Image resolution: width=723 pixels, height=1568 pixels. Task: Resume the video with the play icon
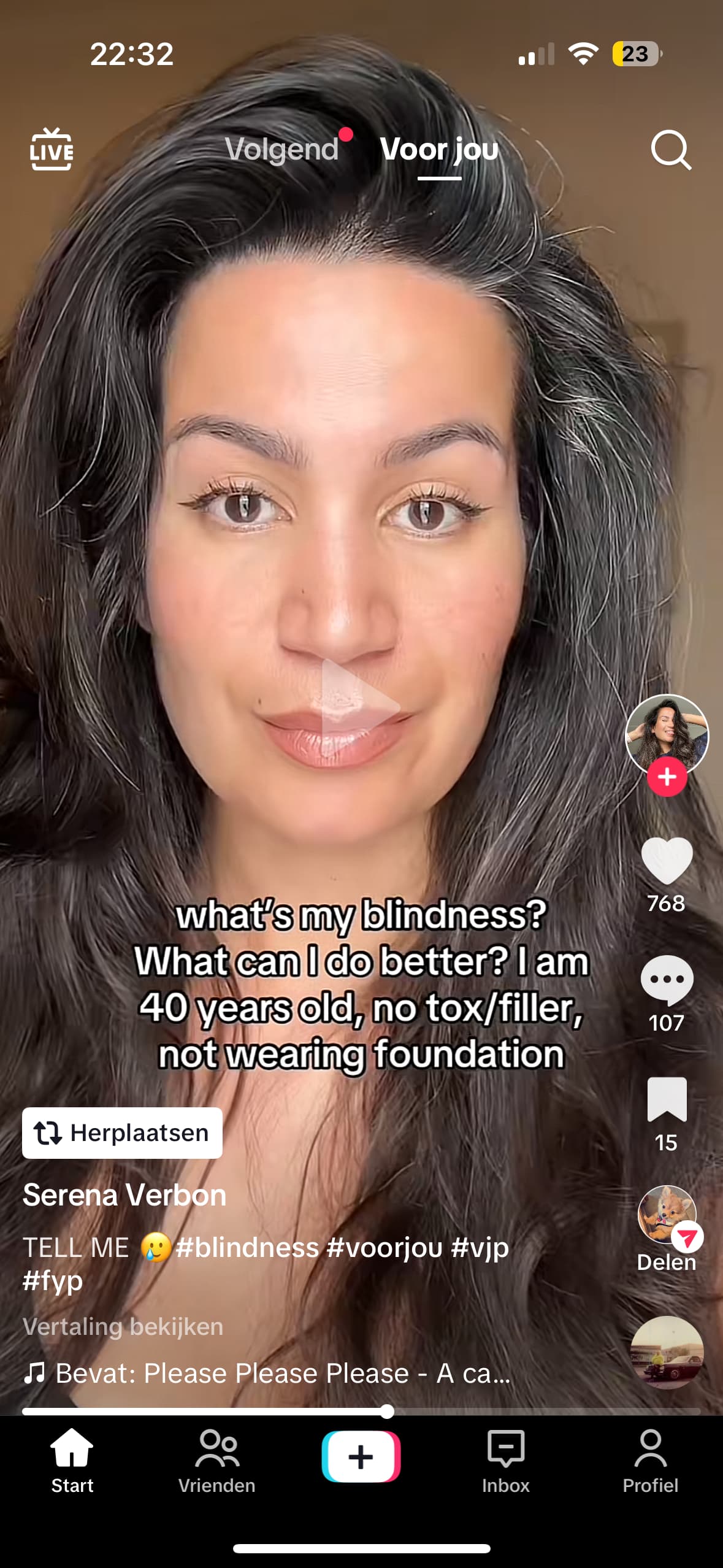(360, 707)
